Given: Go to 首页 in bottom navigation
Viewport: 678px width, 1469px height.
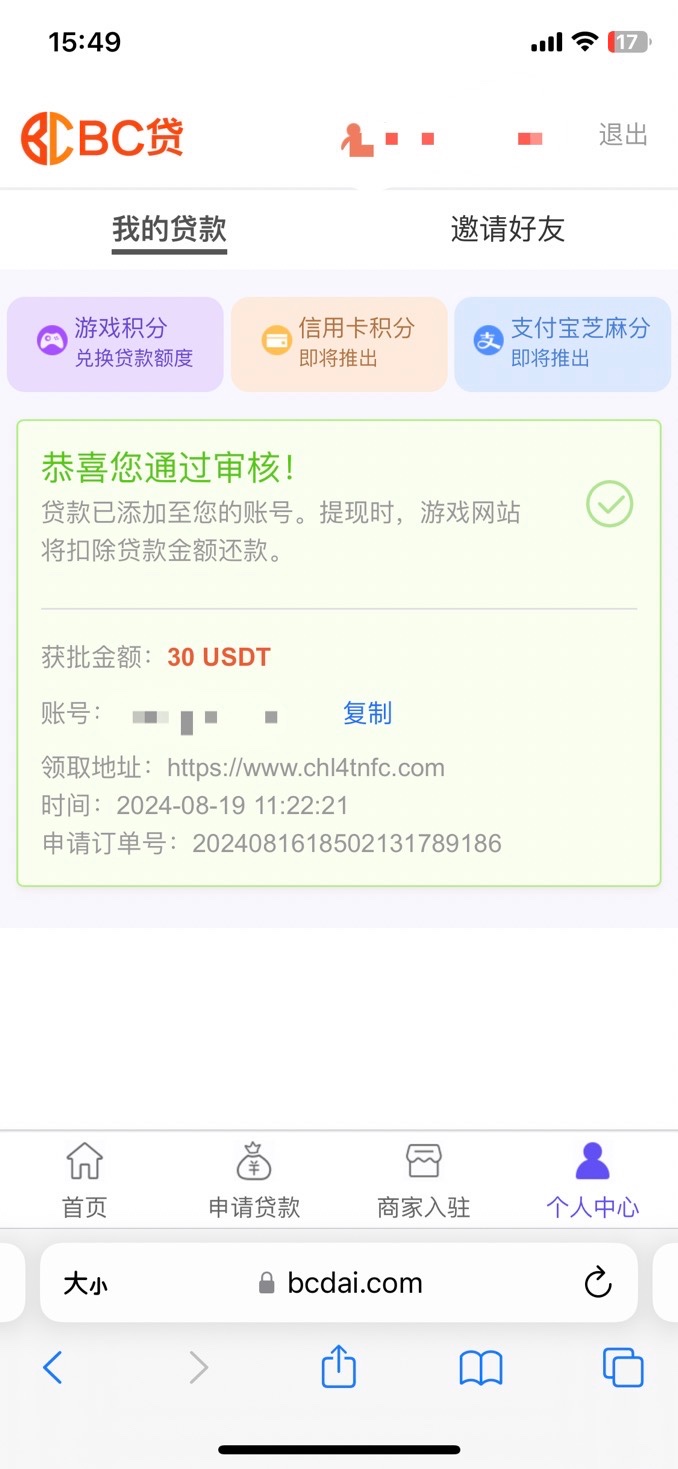Looking at the screenshot, I should click(84, 1181).
